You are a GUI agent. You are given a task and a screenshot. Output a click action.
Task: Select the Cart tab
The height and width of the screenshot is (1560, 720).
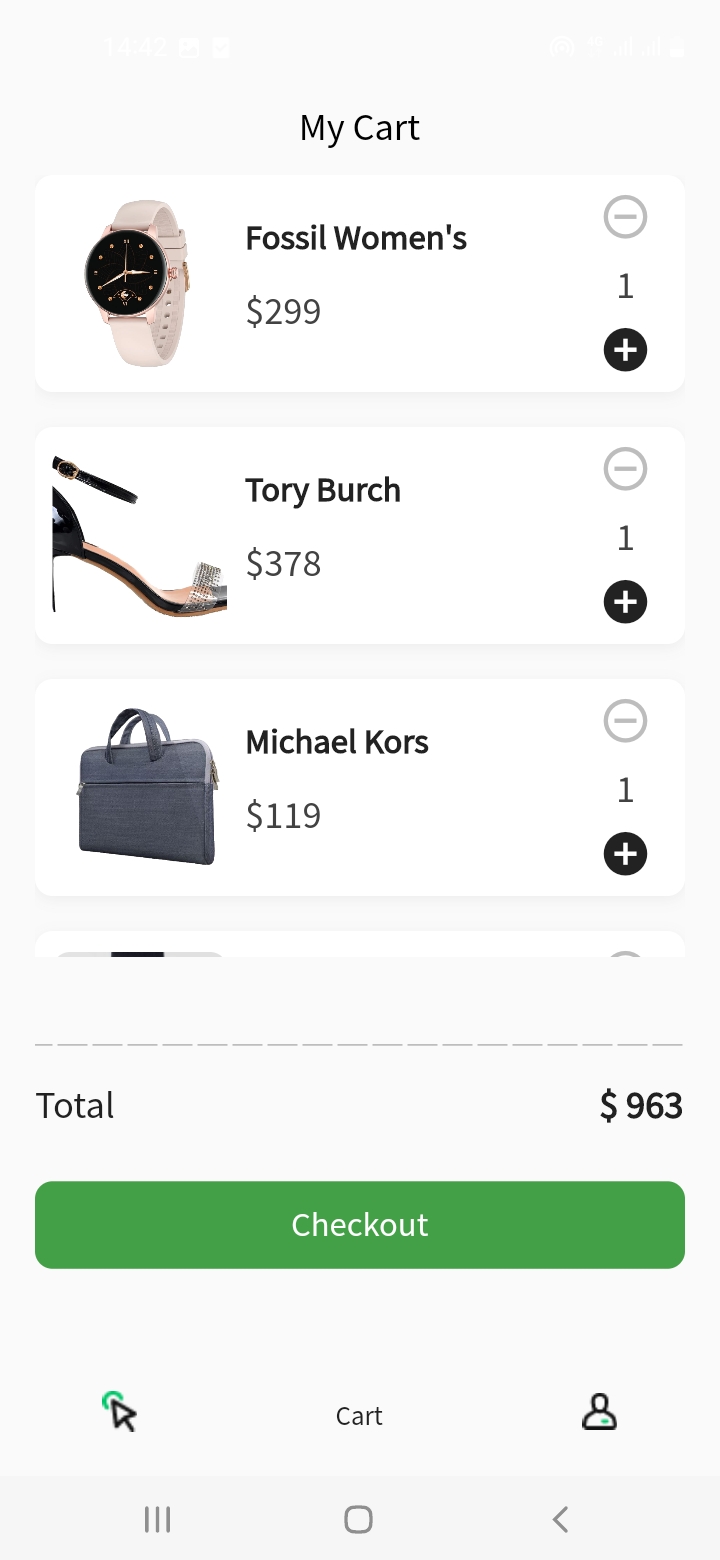(359, 1416)
